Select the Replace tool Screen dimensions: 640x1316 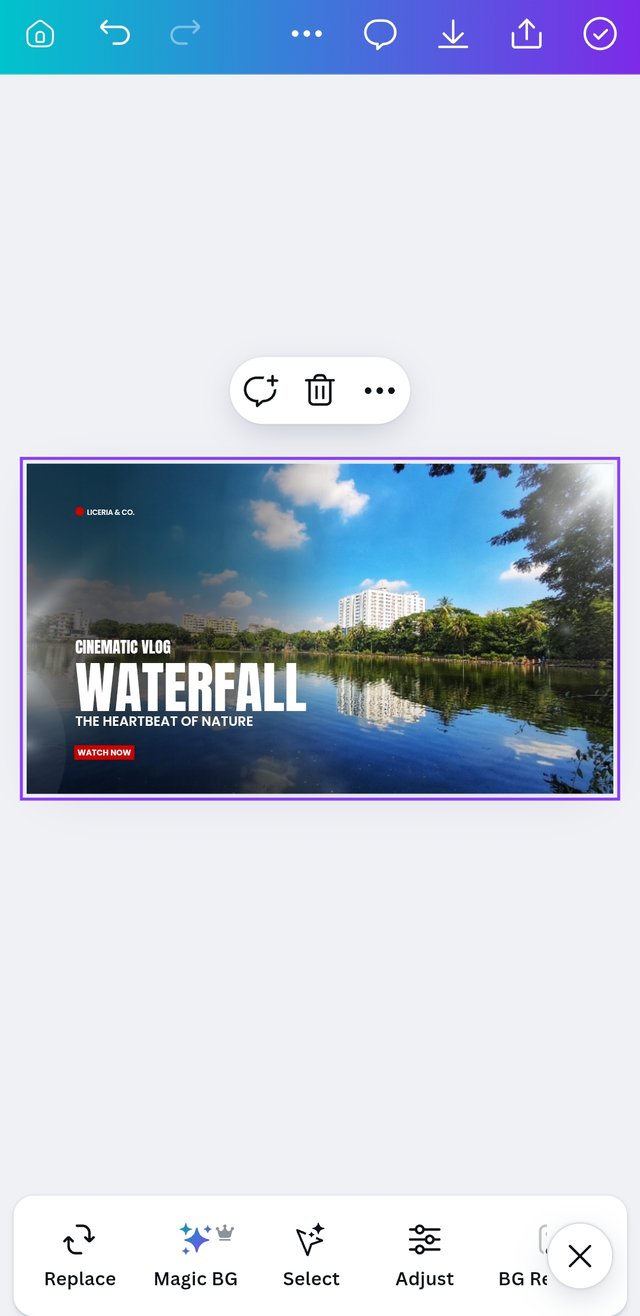[x=80, y=1255]
